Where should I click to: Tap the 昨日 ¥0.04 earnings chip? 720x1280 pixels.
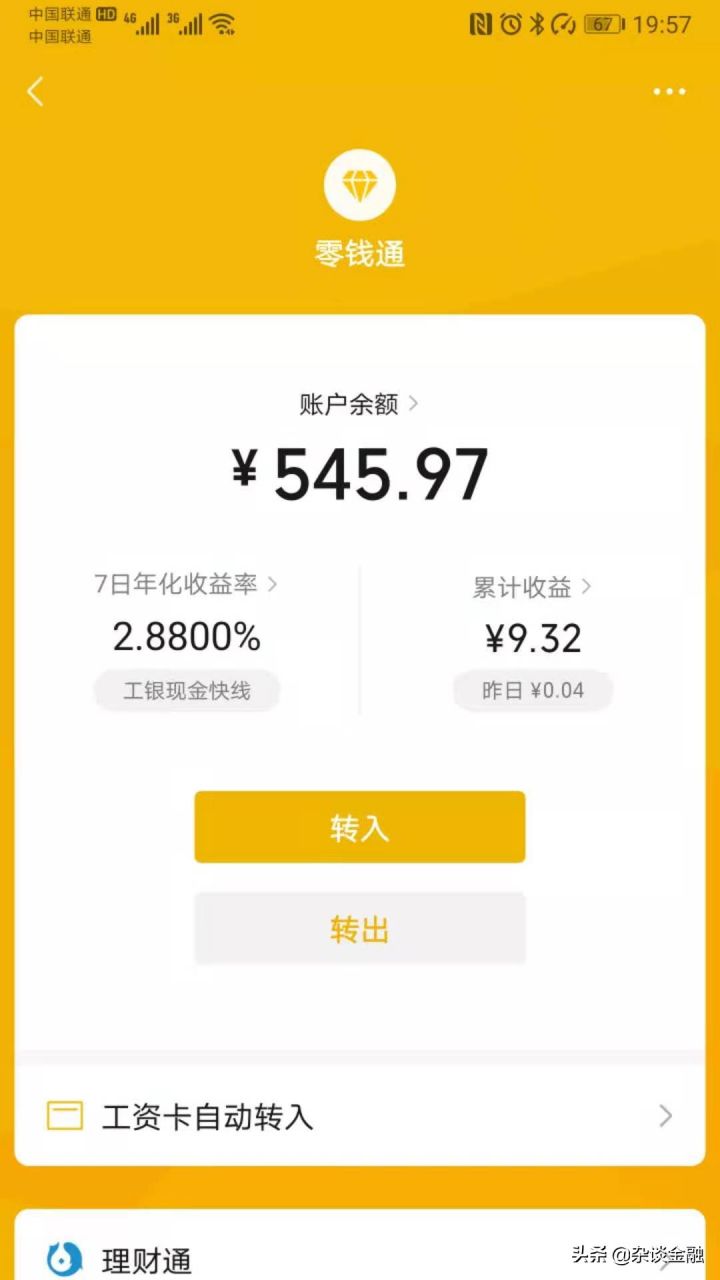pyautogui.click(x=532, y=691)
